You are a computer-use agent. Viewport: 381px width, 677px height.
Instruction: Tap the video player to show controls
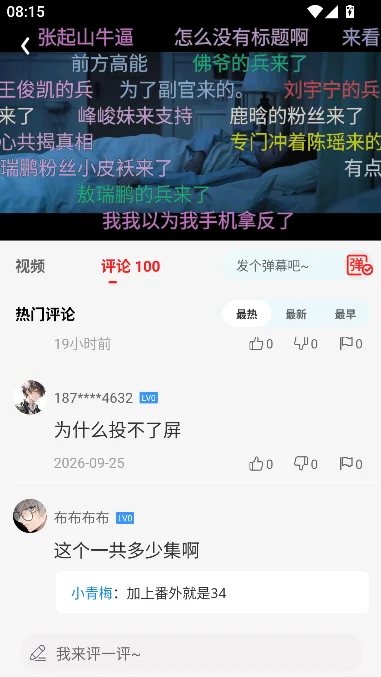click(190, 132)
